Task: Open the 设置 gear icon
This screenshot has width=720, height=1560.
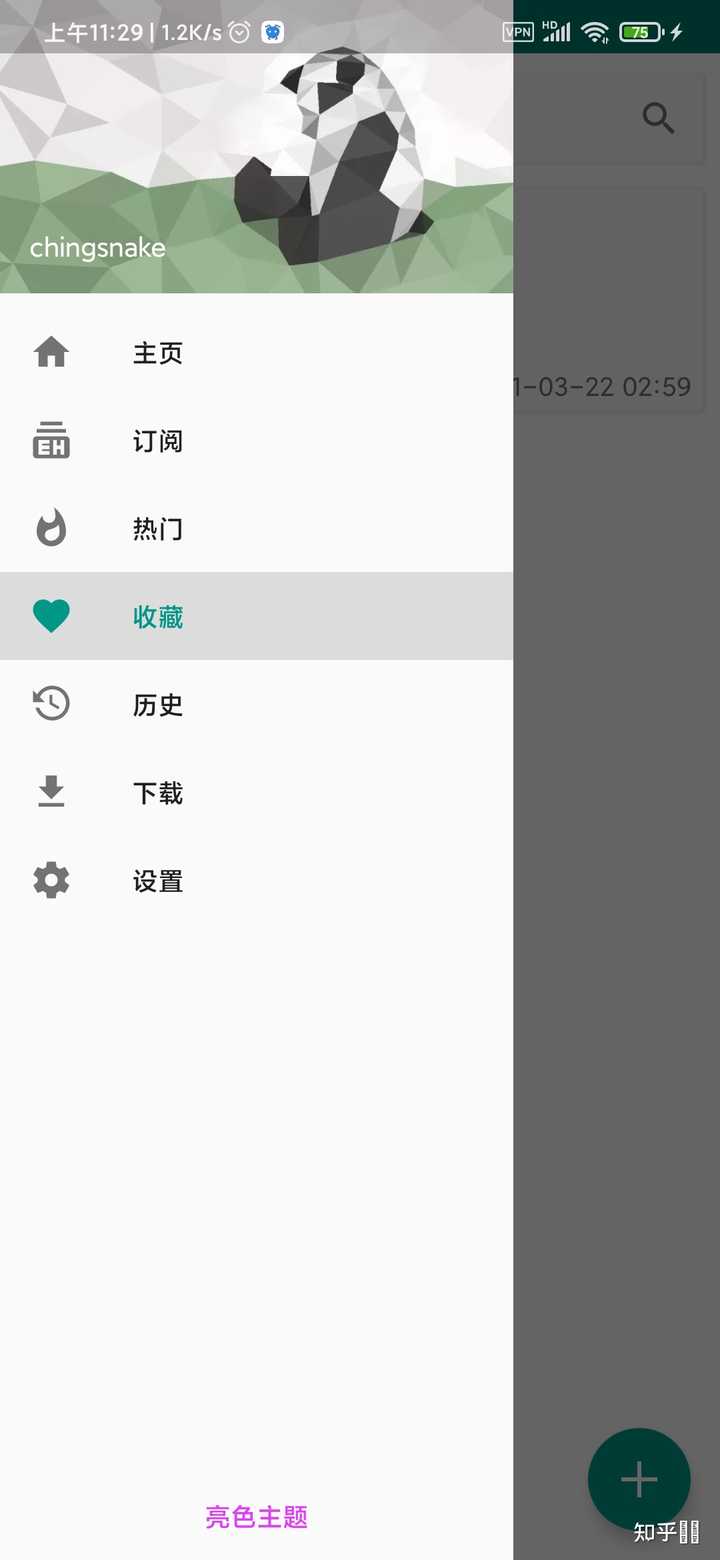Action: pos(51,880)
